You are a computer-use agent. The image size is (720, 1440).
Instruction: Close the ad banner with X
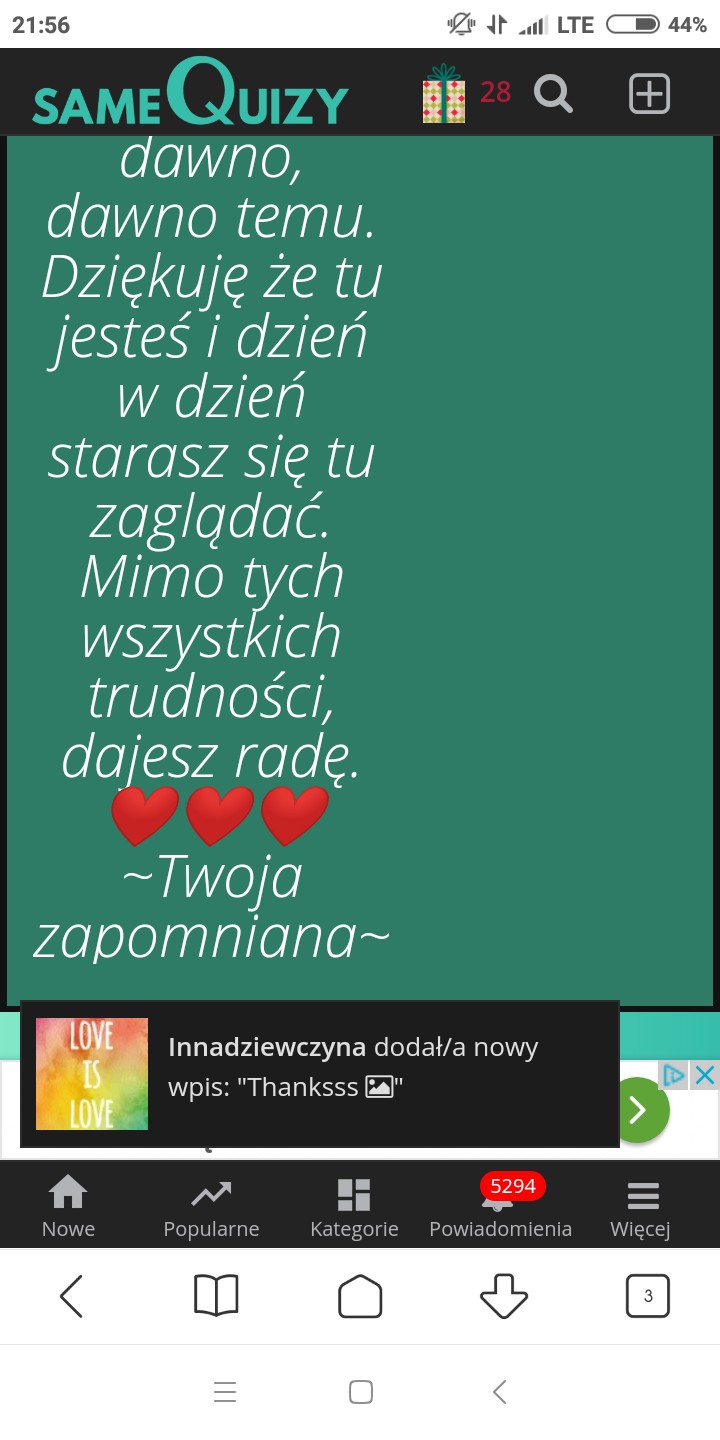click(705, 1075)
